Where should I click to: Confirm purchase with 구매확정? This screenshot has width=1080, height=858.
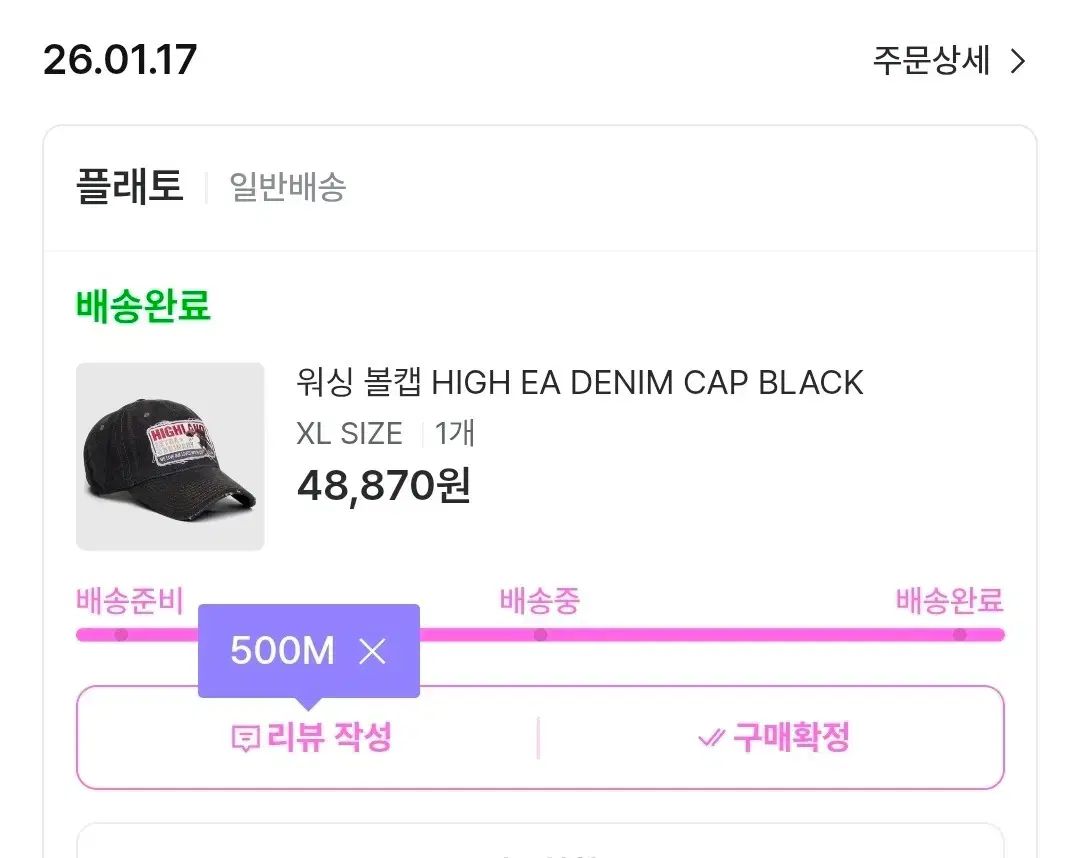pyautogui.click(x=773, y=738)
